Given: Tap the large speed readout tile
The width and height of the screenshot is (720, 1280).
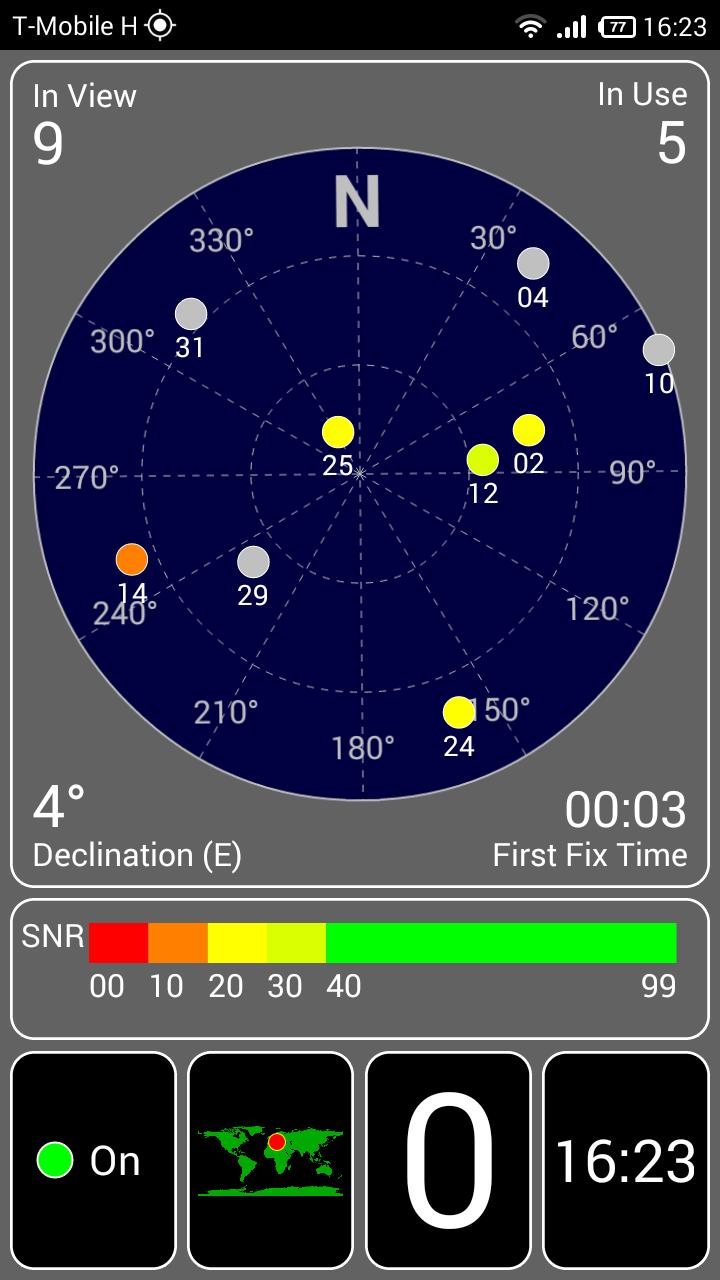Looking at the screenshot, I should click(448, 1160).
